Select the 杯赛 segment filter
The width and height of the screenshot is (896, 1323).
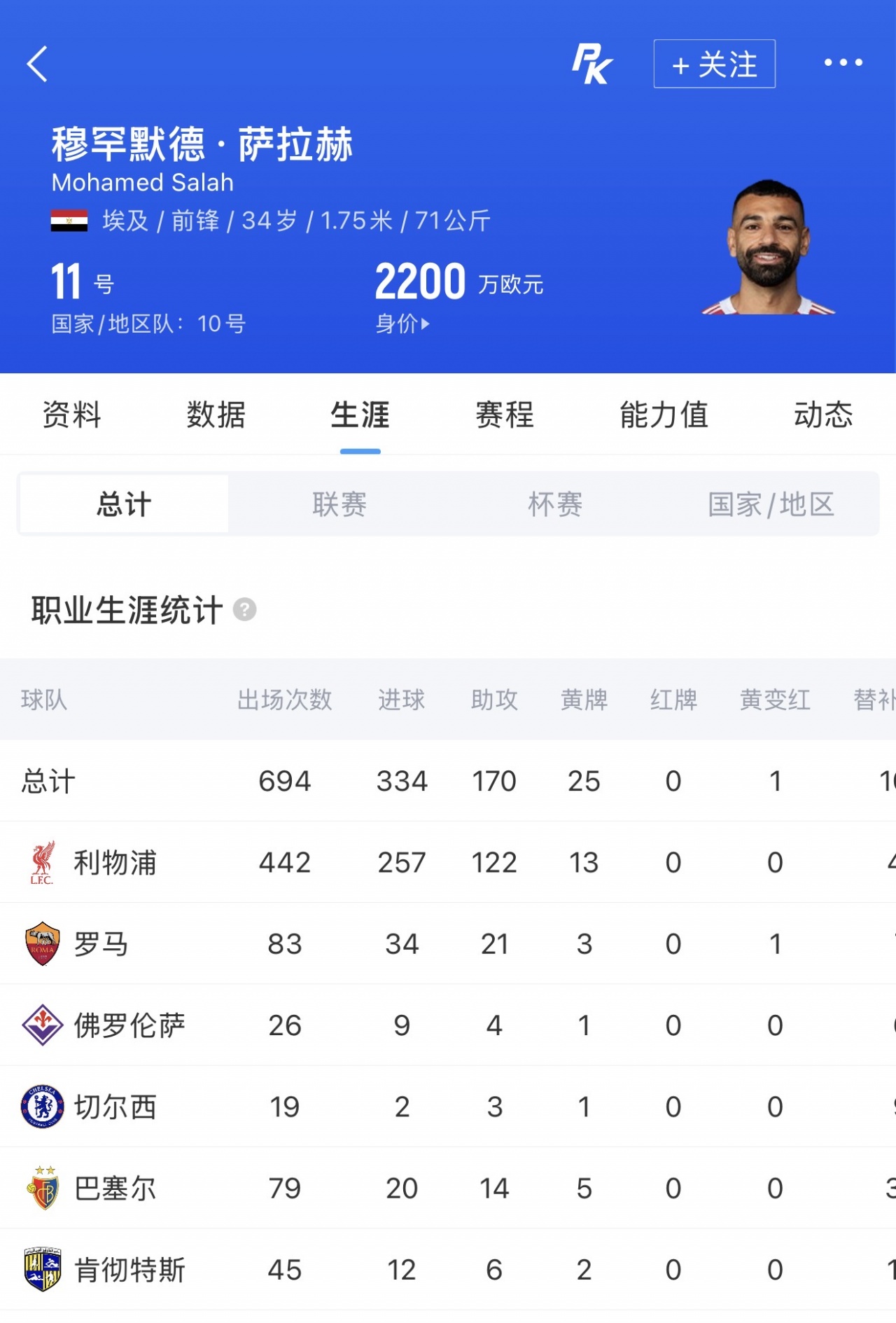pyautogui.click(x=555, y=504)
